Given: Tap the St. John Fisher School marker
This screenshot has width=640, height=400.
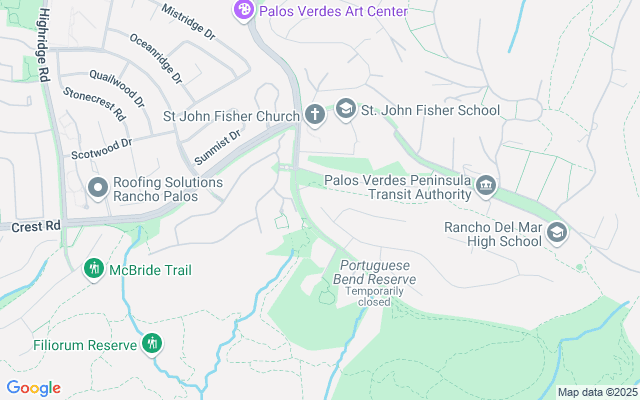Looking at the screenshot, I should (x=346, y=109).
